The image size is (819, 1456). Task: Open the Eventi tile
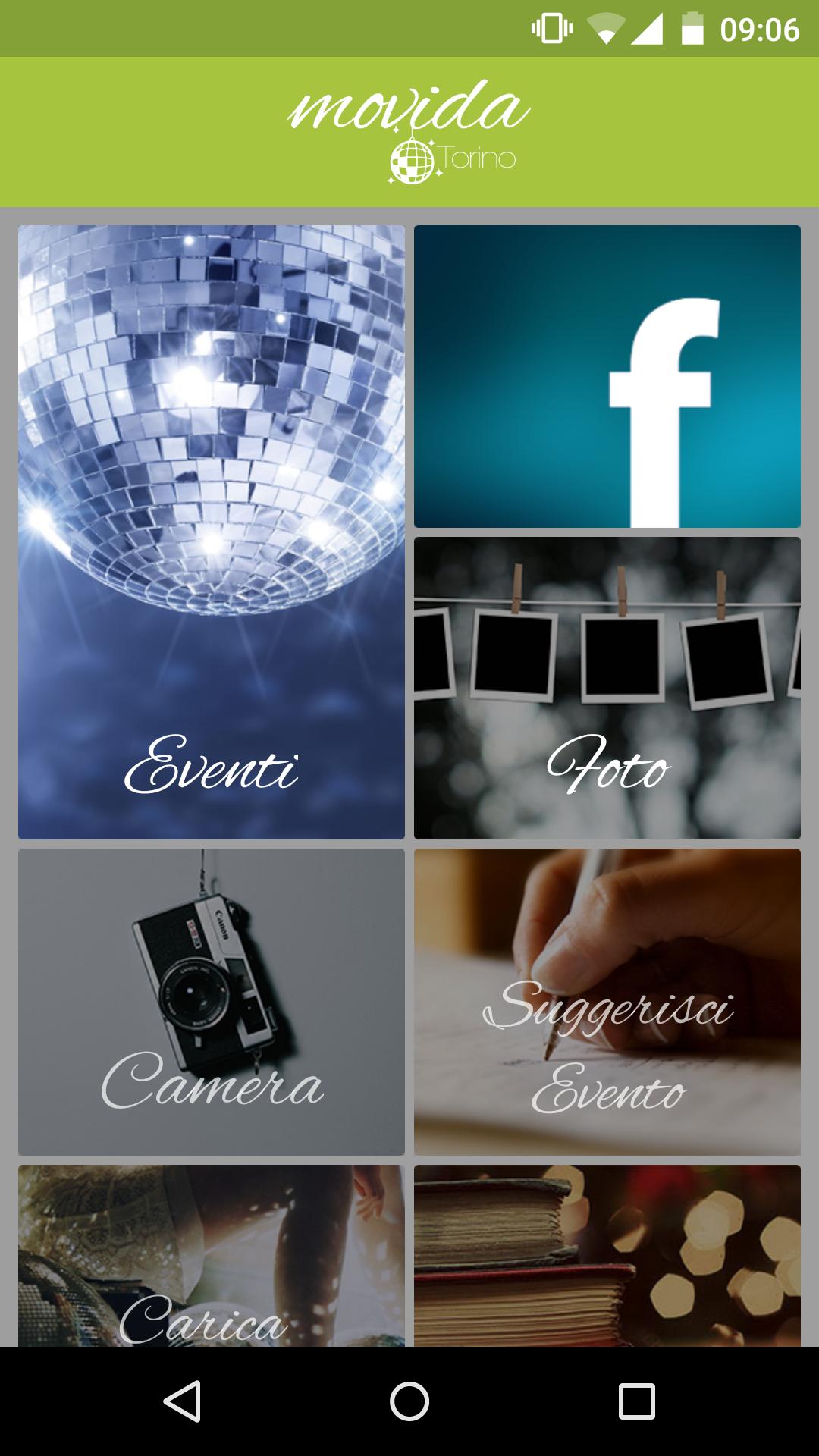pyautogui.click(x=211, y=532)
